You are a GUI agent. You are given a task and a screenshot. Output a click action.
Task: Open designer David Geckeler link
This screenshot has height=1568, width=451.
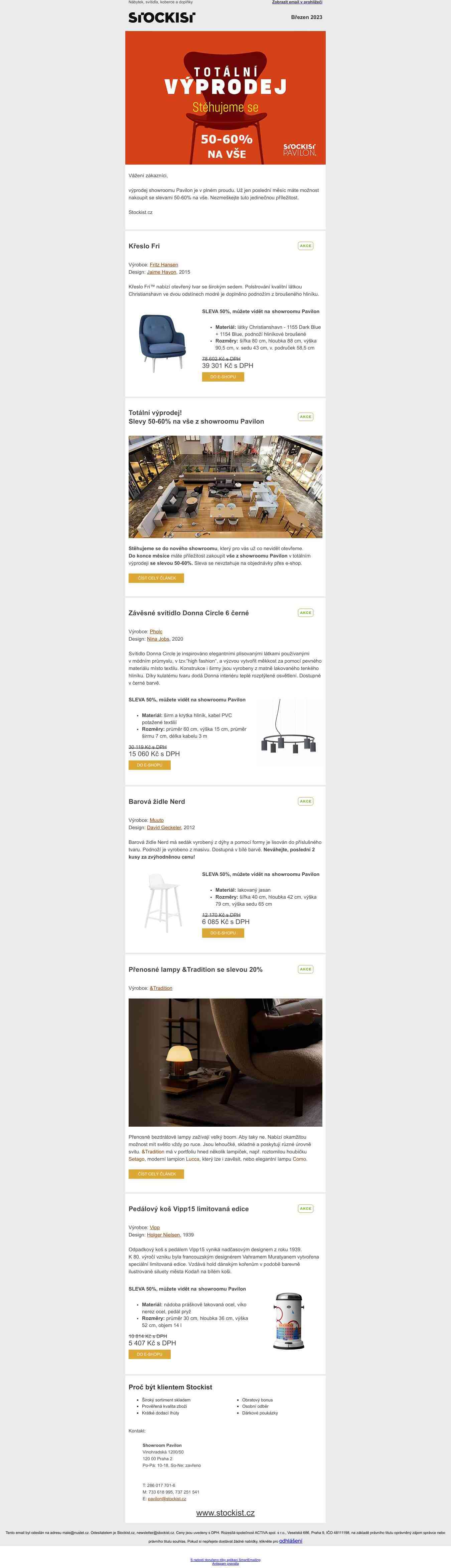(x=163, y=827)
